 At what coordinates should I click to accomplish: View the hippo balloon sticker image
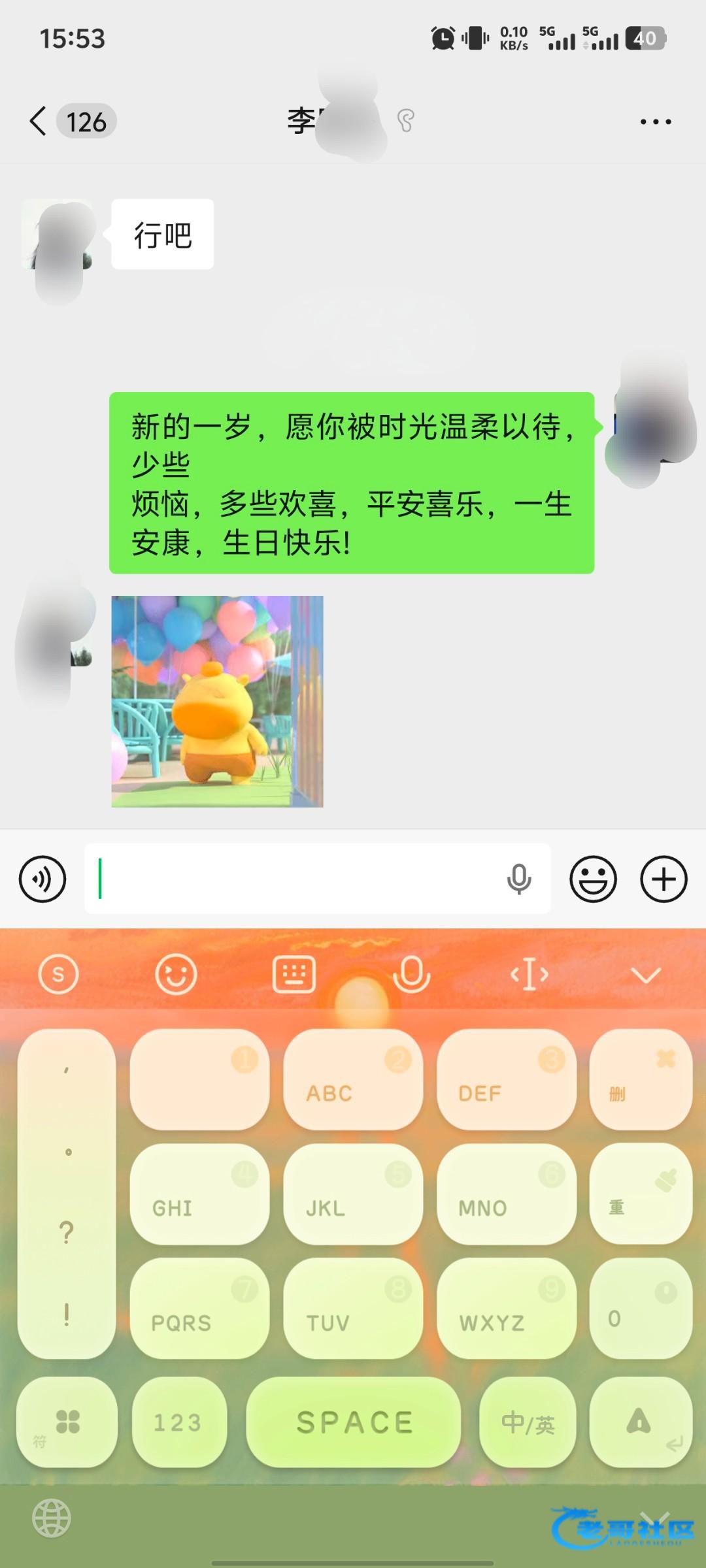point(217,701)
